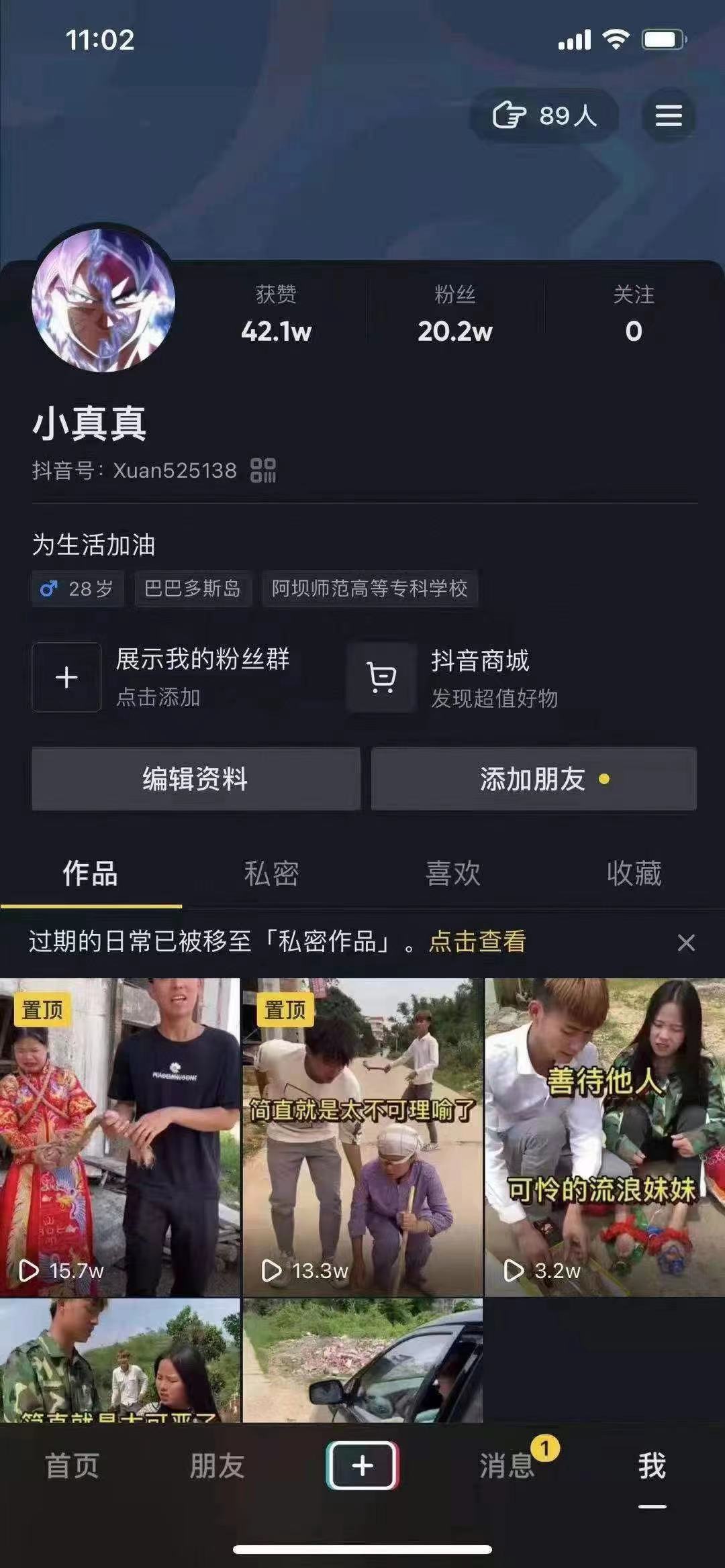Viewport: 725px width, 1568px height.
Task: Open the Douyin ID QR code icon
Action: pyautogui.click(x=263, y=470)
